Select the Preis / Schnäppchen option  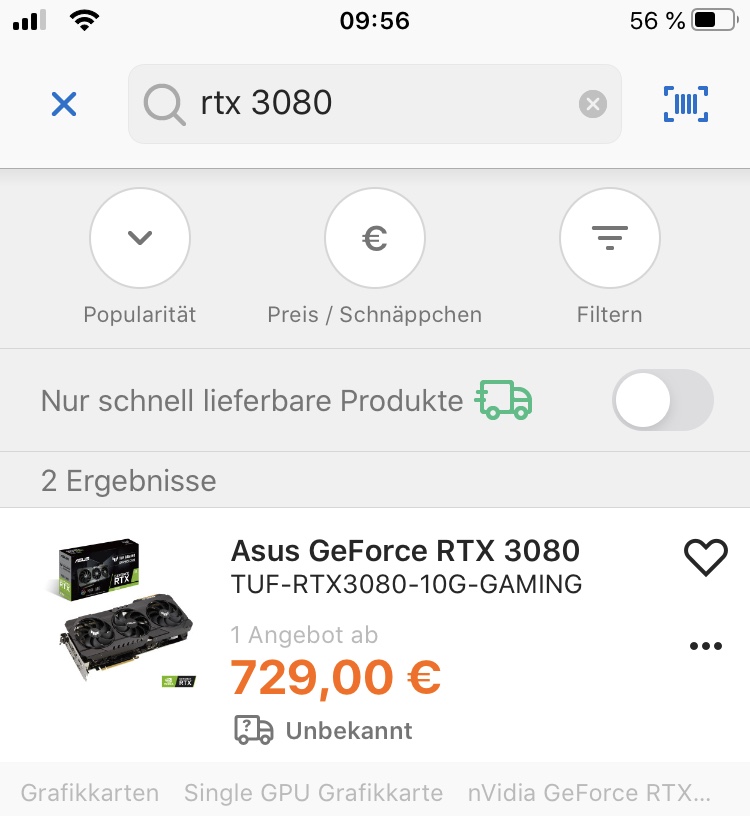pos(375,239)
